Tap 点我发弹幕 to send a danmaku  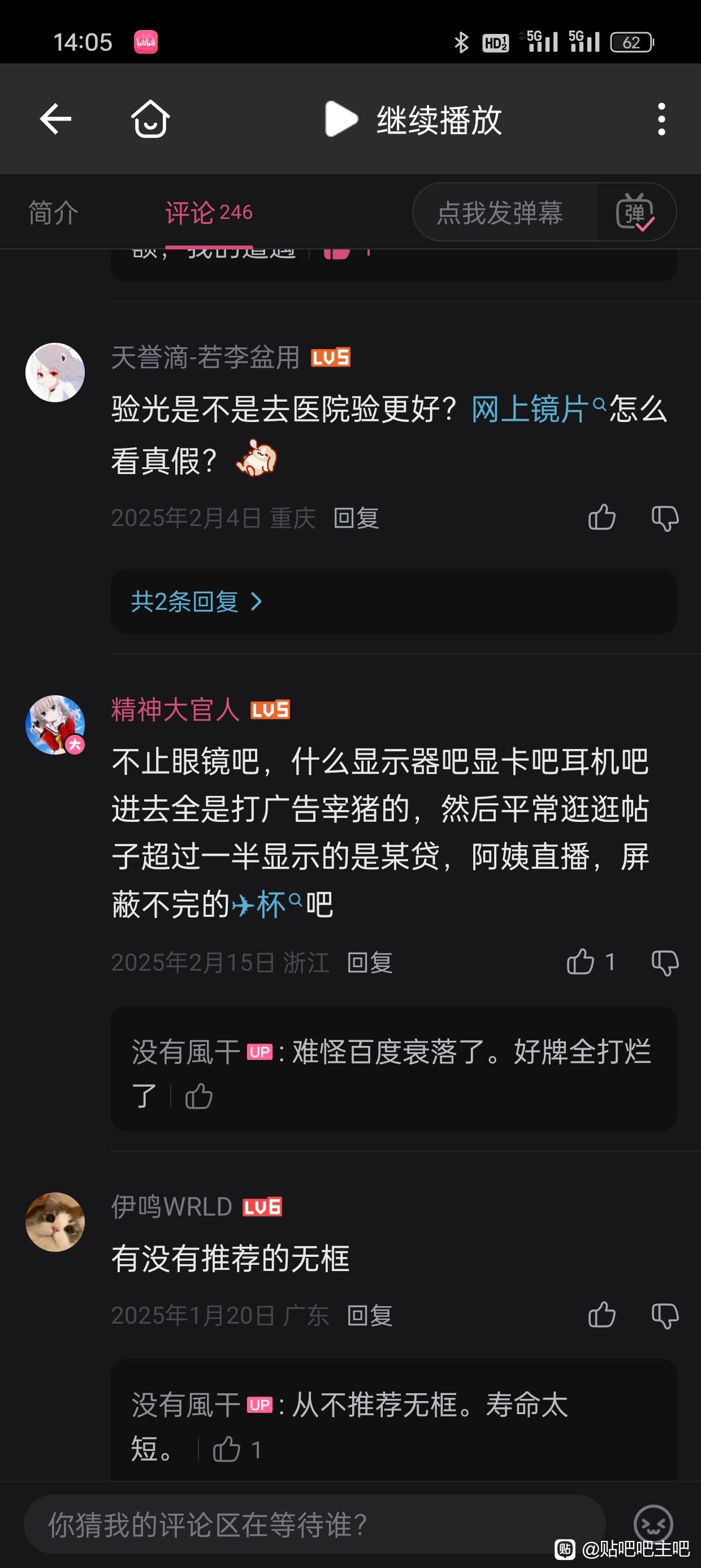(500, 213)
